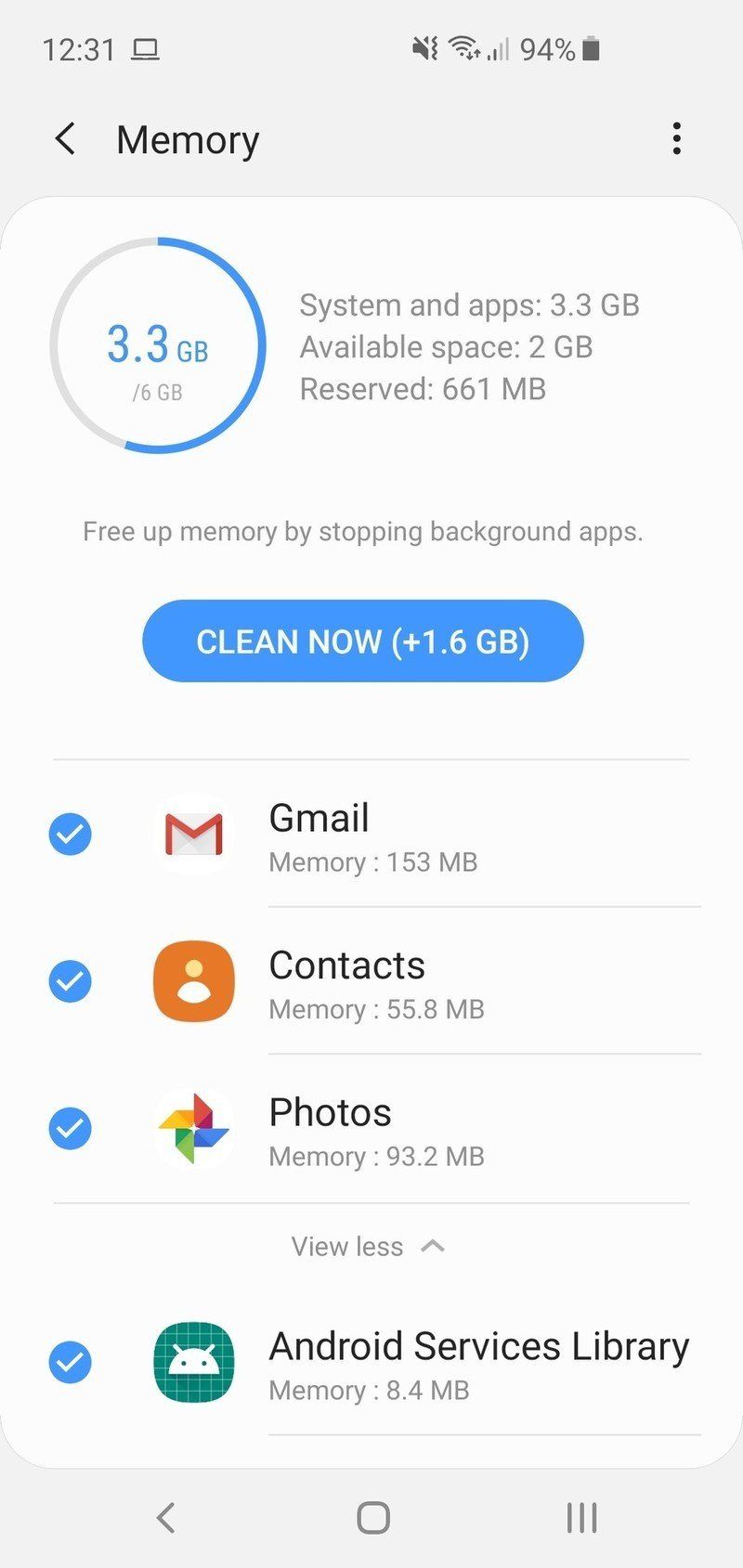Open the Photos app icon
743x1568 pixels.
coord(192,1128)
